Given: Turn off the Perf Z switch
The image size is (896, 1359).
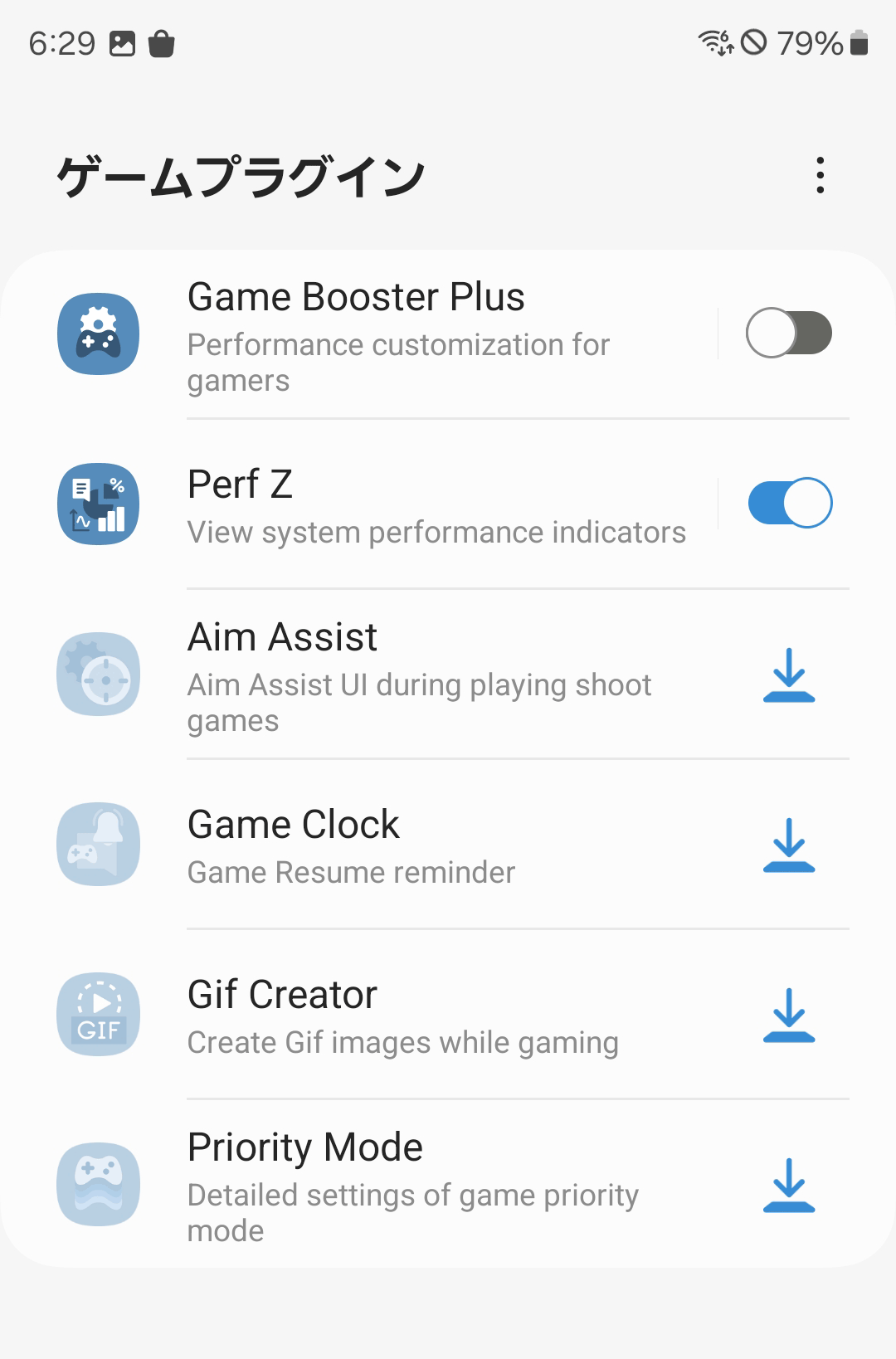Looking at the screenshot, I should pos(789,503).
